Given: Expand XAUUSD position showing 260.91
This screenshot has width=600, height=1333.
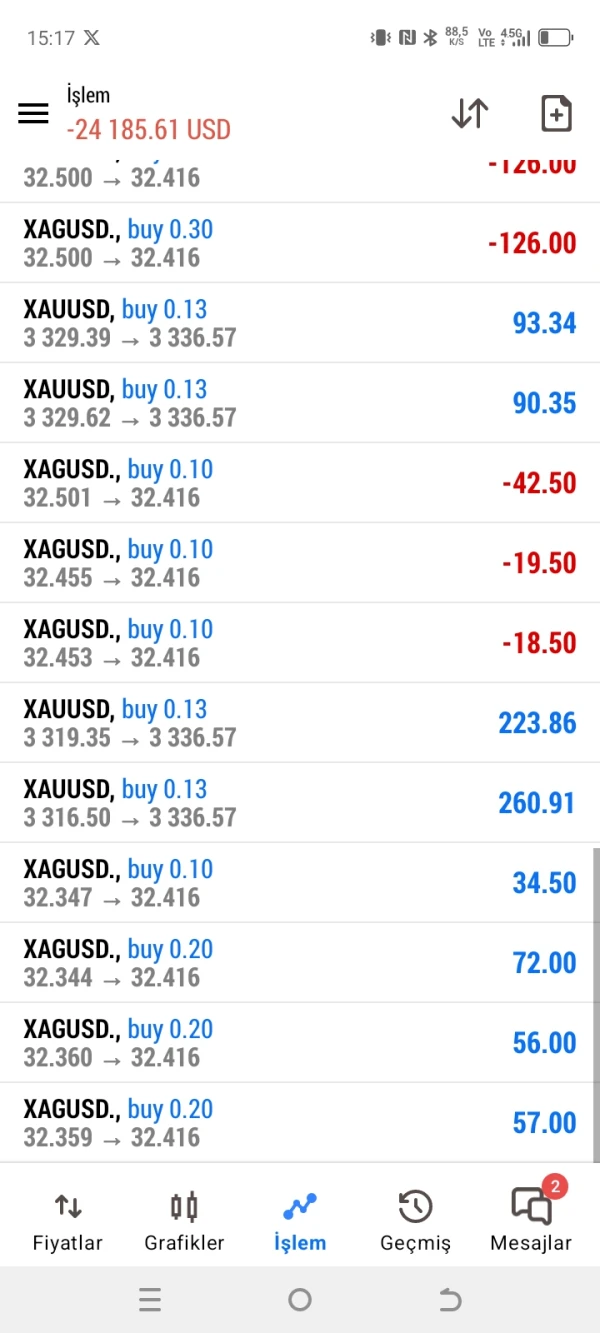Looking at the screenshot, I should click(x=300, y=803).
